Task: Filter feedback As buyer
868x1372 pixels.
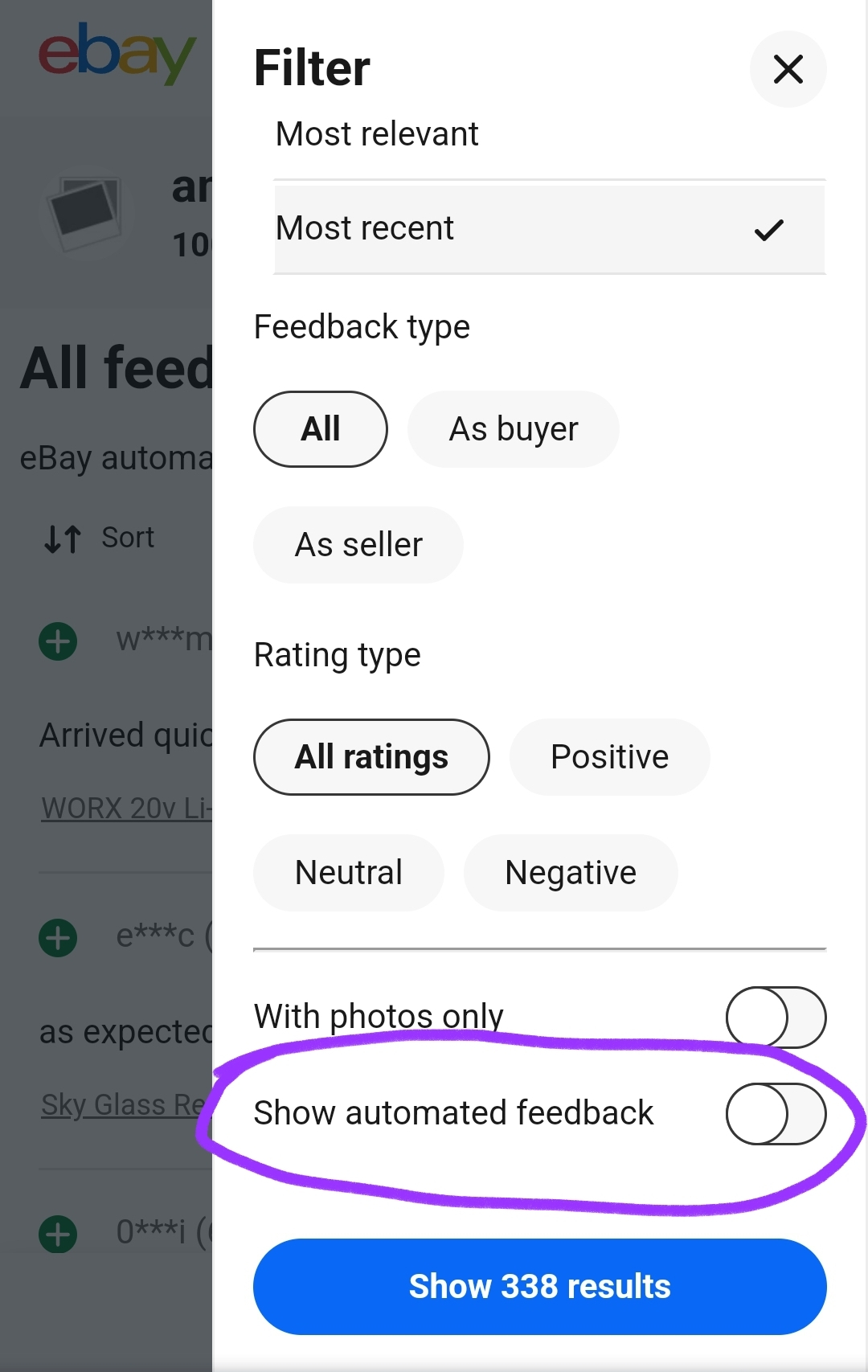Action: [513, 429]
